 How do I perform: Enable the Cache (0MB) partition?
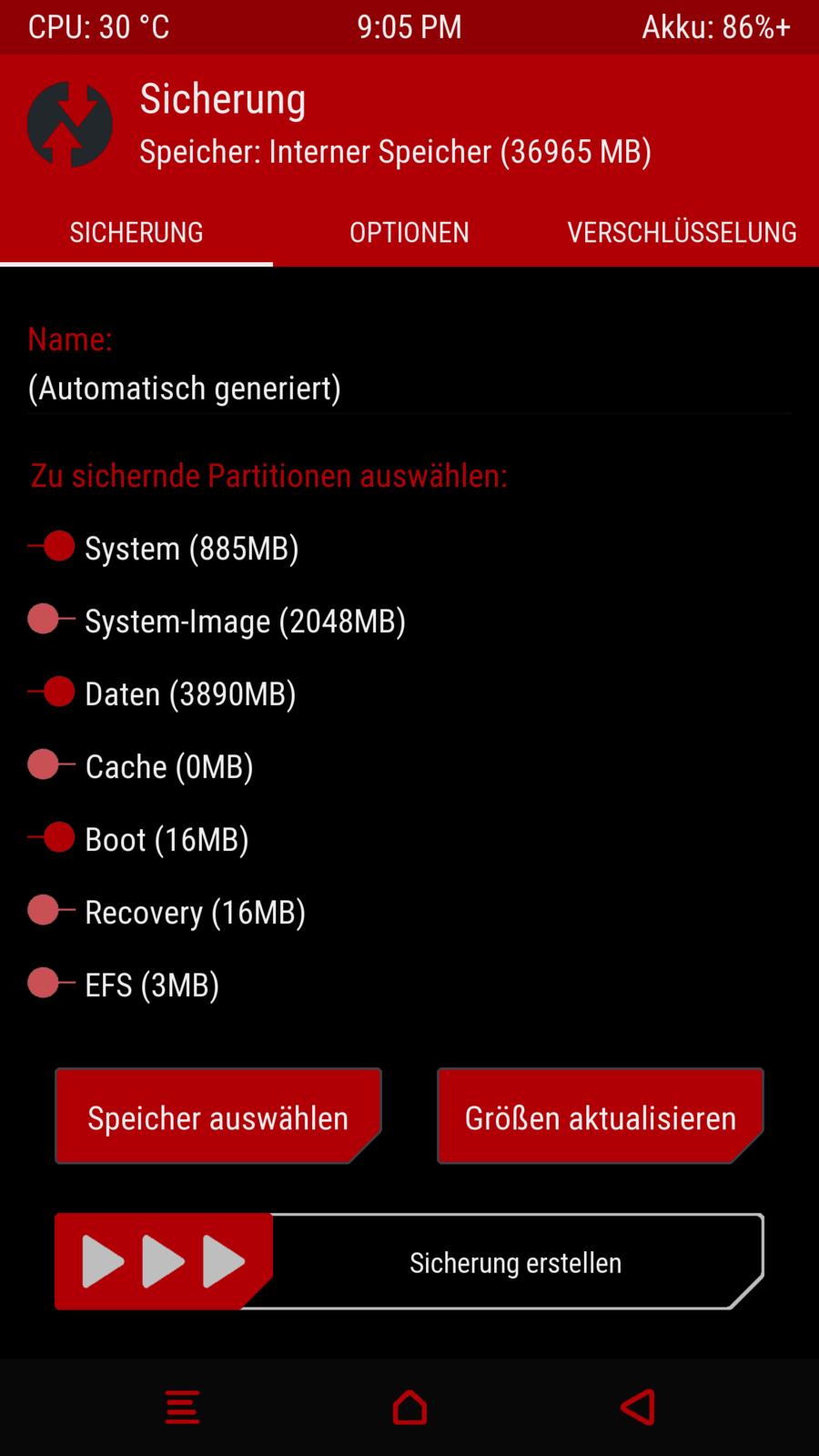pyautogui.click(x=52, y=765)
